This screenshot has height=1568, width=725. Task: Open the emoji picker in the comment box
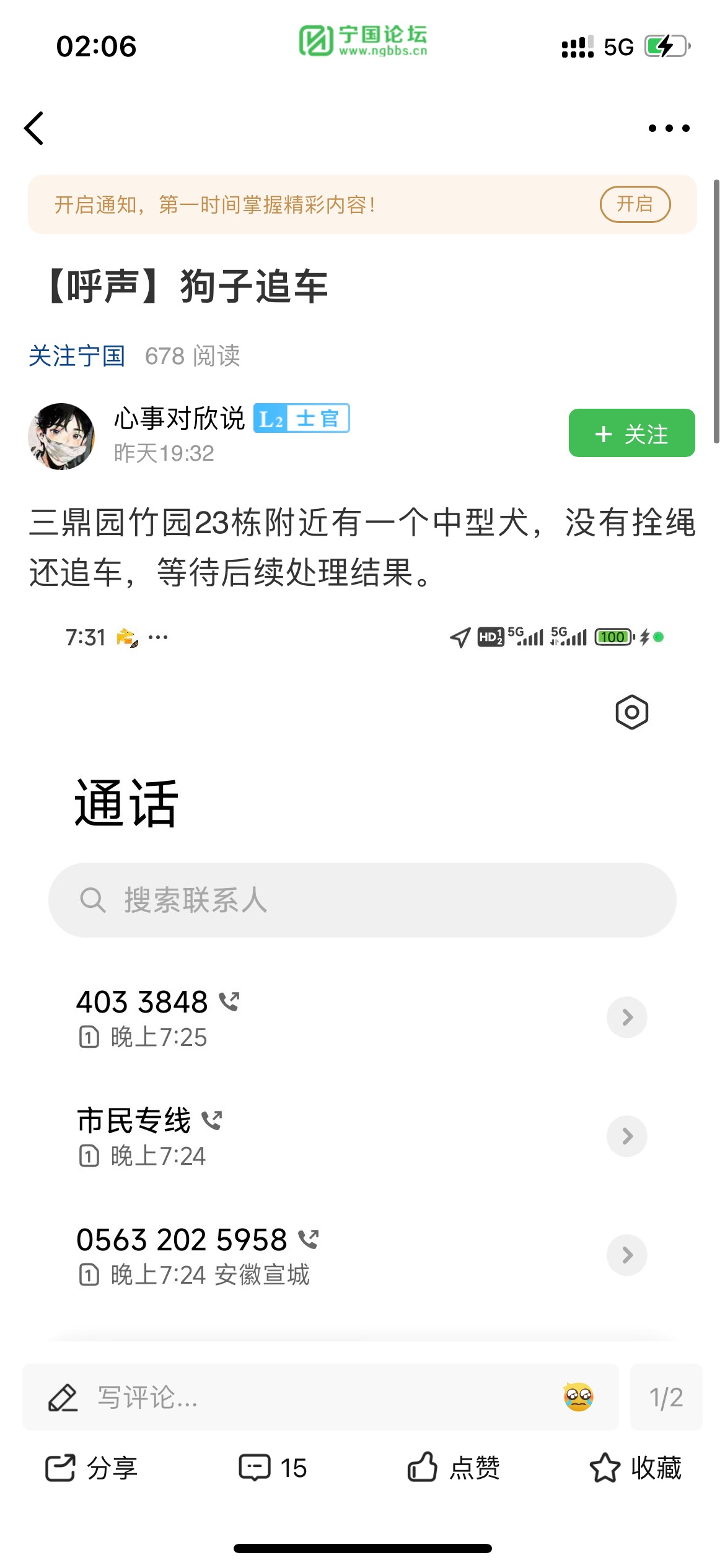click(x=578, y=1397)
